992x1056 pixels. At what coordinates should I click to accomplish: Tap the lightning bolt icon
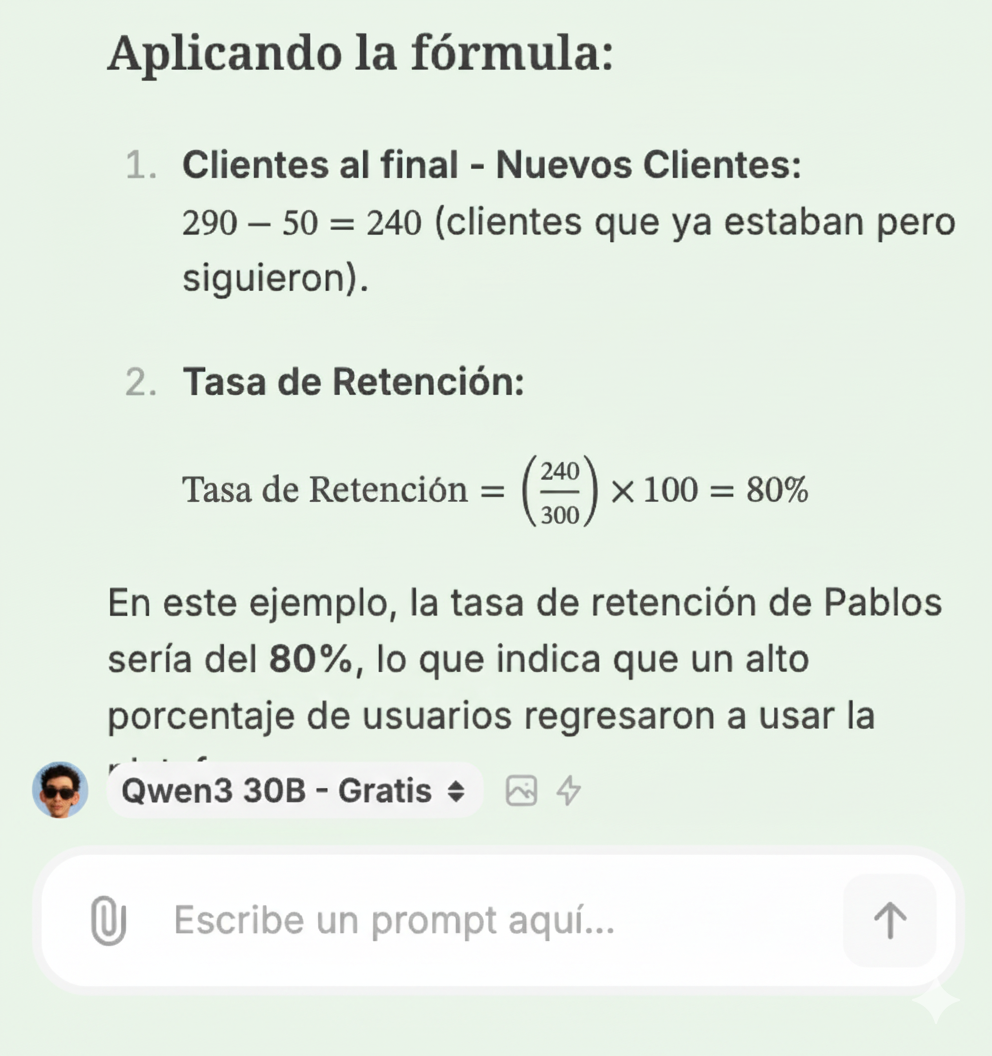coord(568,792)
